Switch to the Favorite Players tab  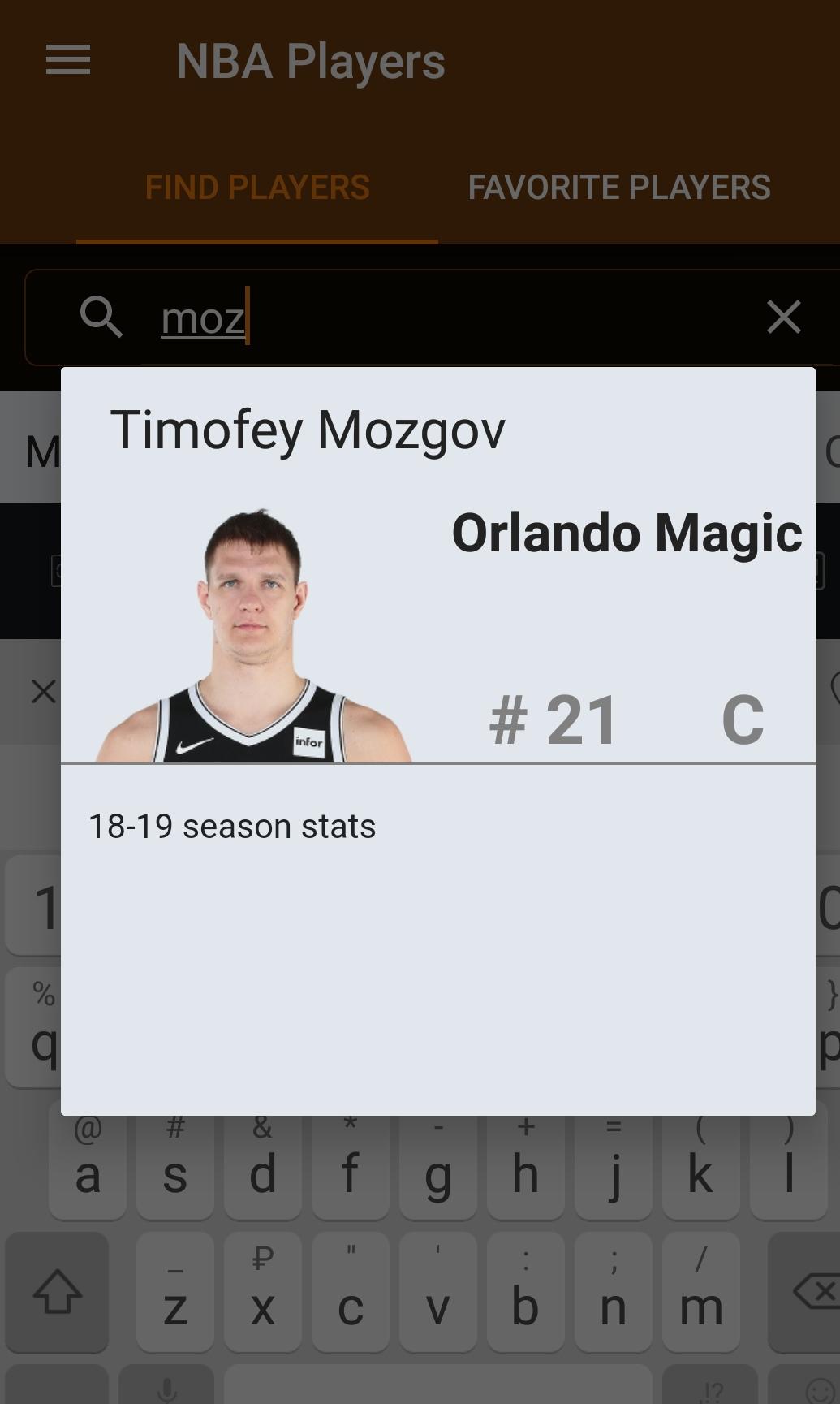coord(619,188)
